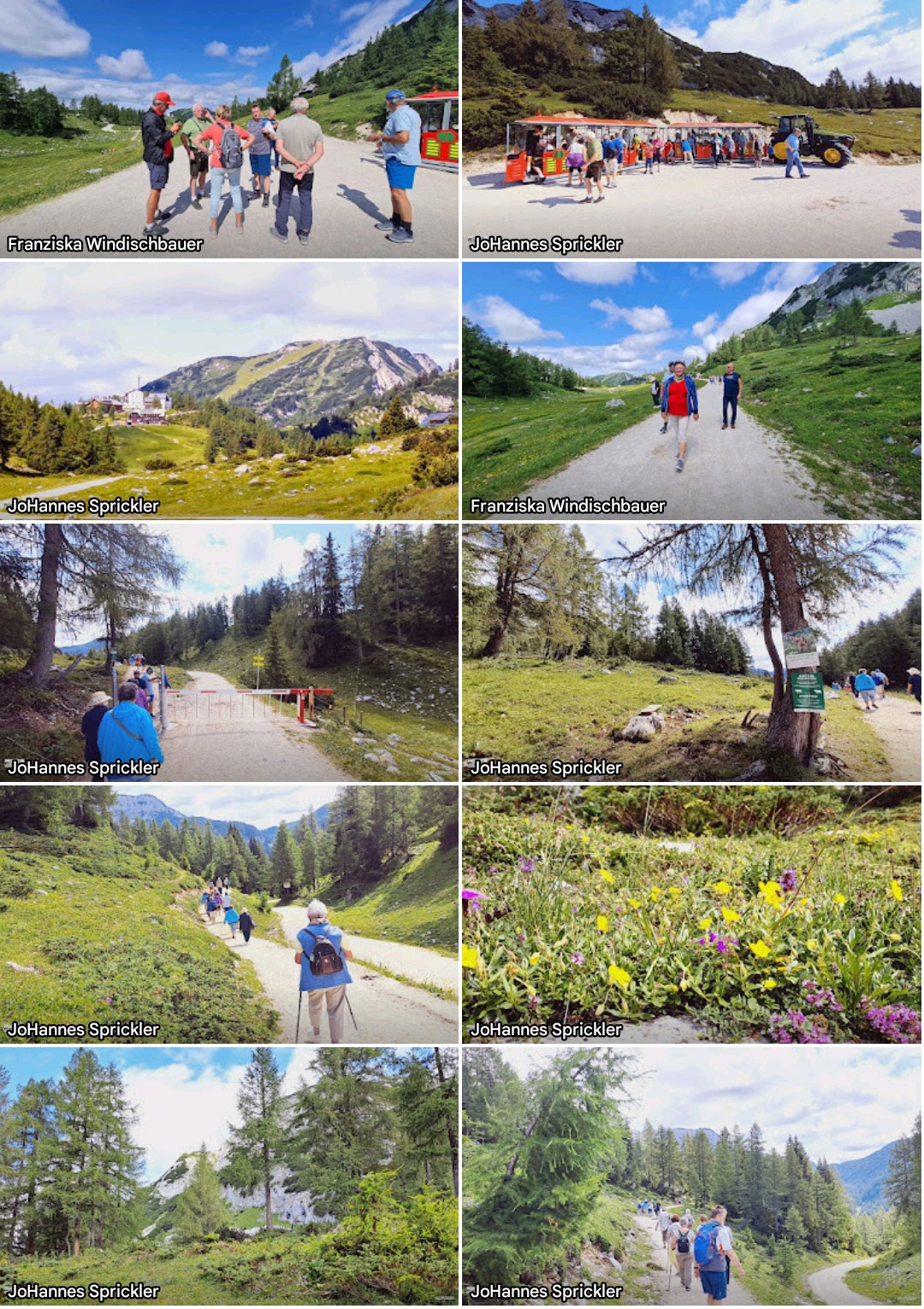
Task: View the mountain panorama photo by JoHannes Sprickler
Action: pos(229,390)
